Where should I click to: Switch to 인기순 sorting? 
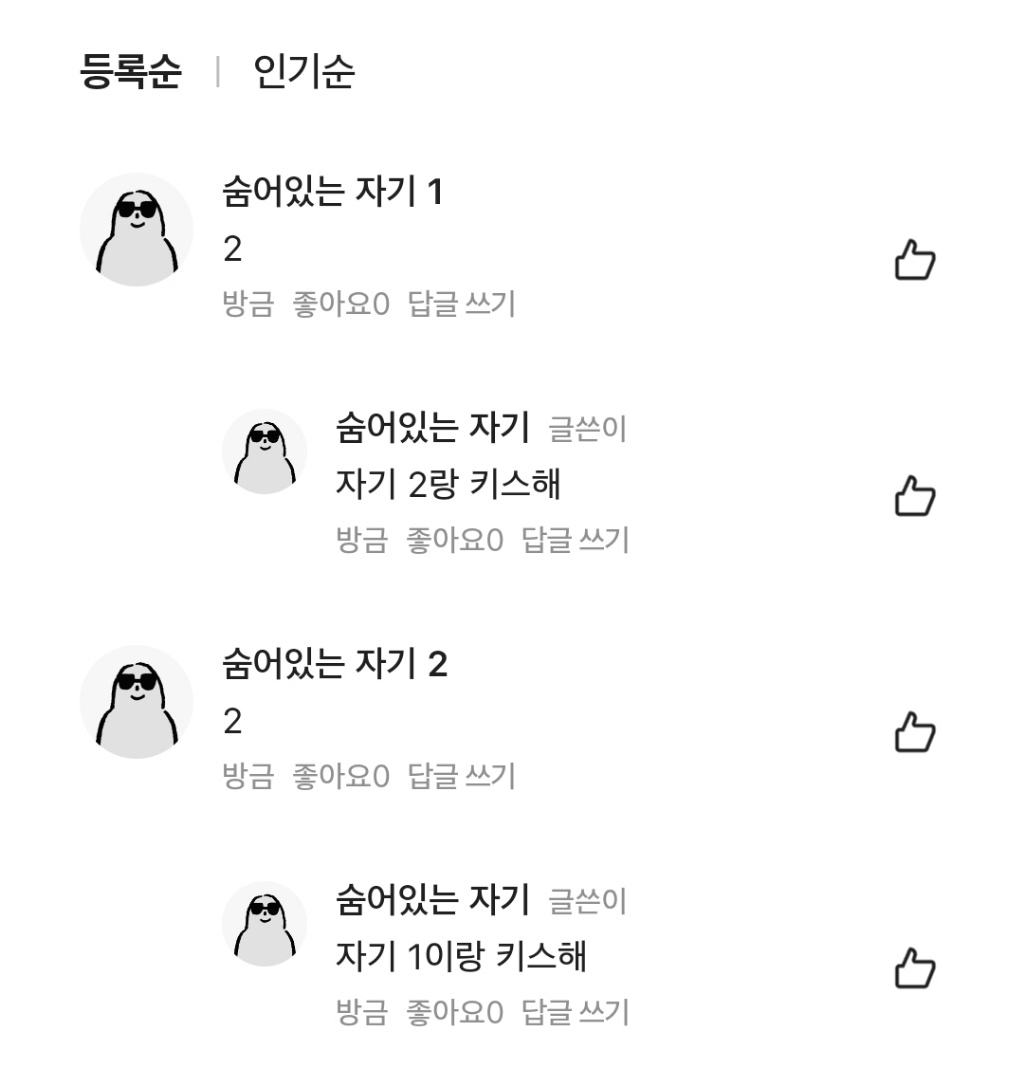point(304,73)
